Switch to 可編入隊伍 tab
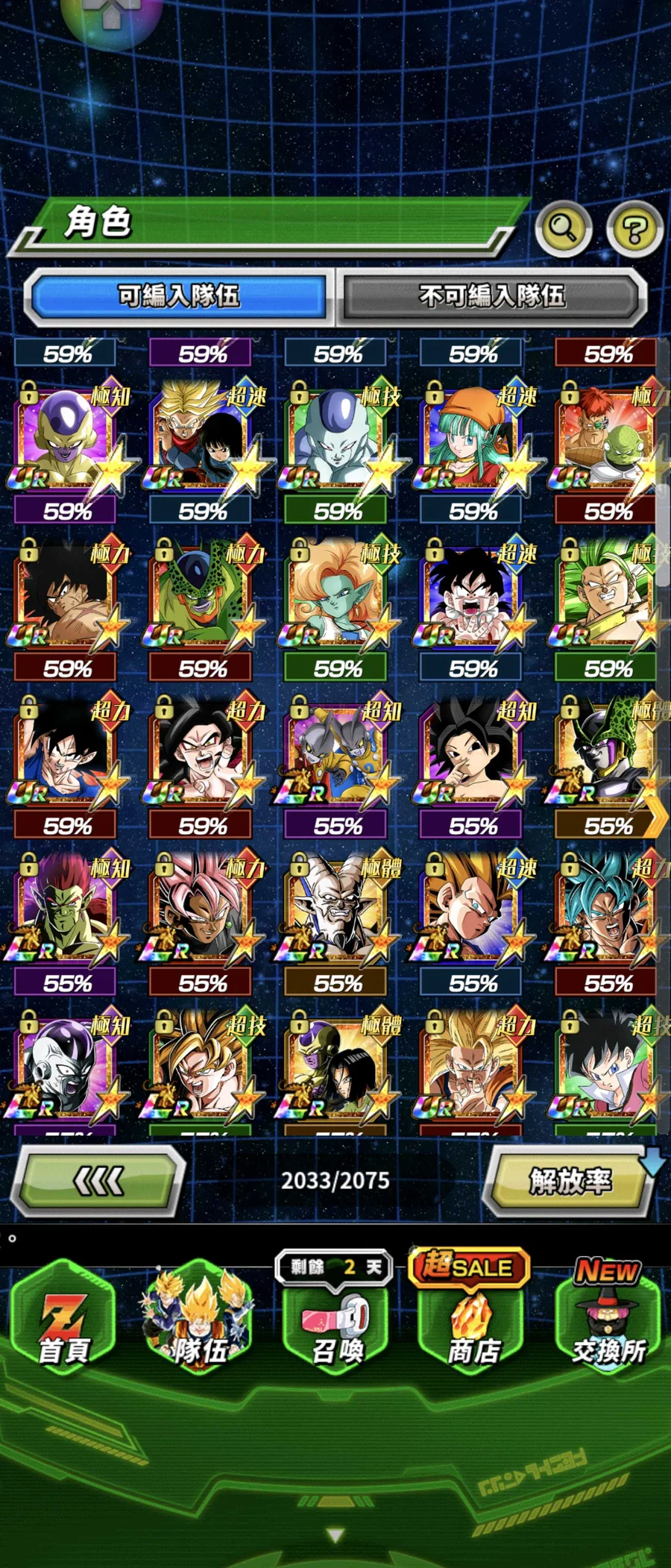 tap(179, 296)
